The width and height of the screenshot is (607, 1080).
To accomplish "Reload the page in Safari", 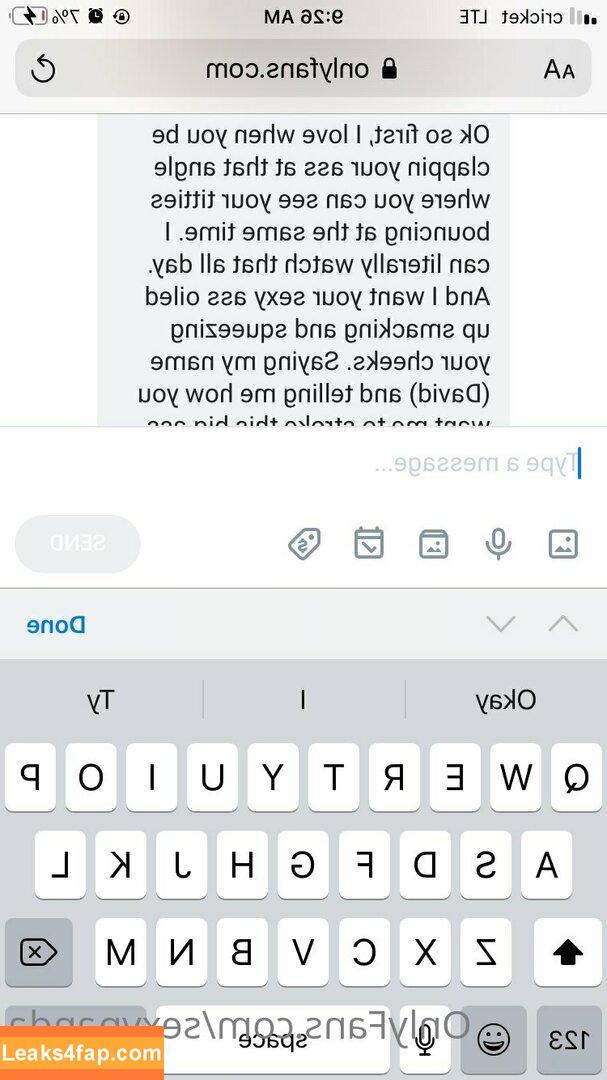I will (44, 69).
